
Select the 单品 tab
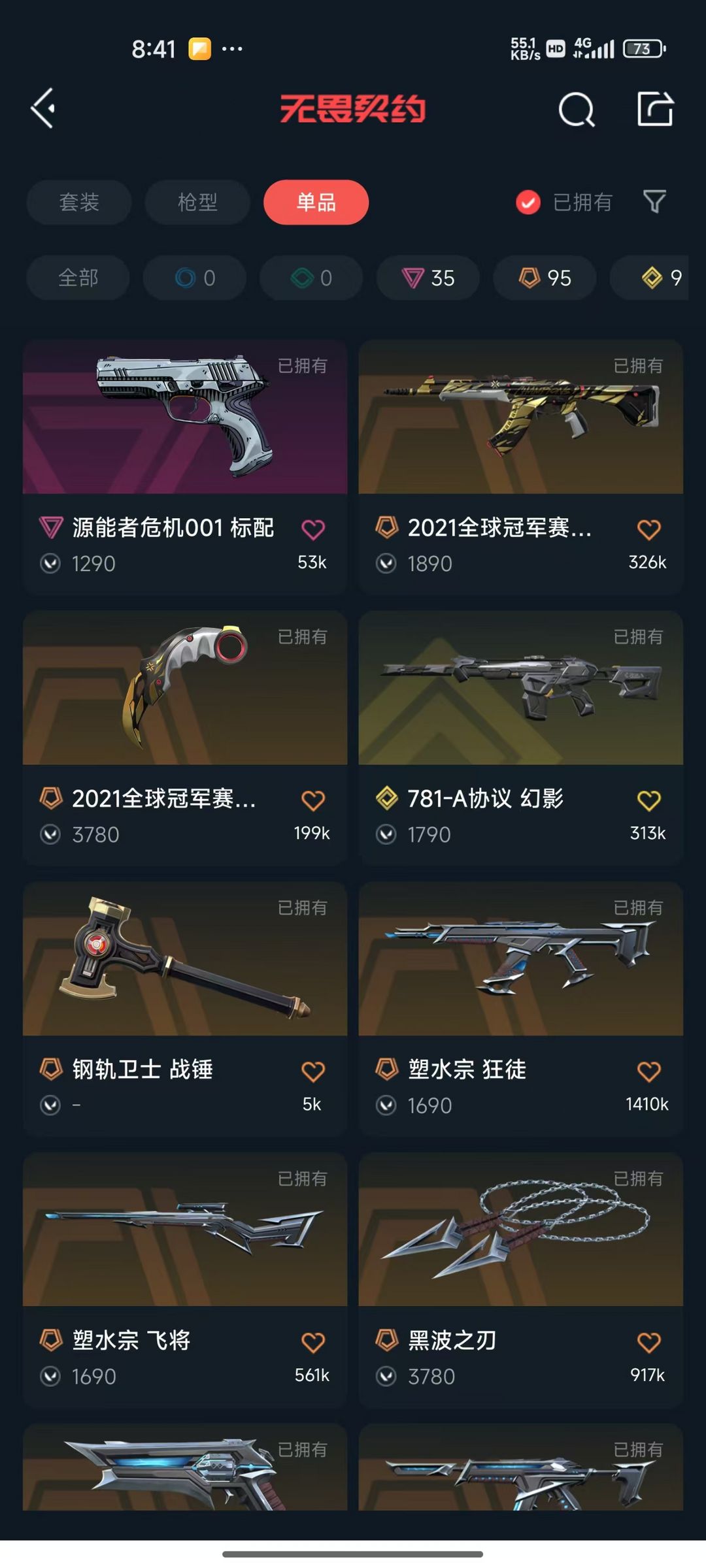[x=316, y=202]
